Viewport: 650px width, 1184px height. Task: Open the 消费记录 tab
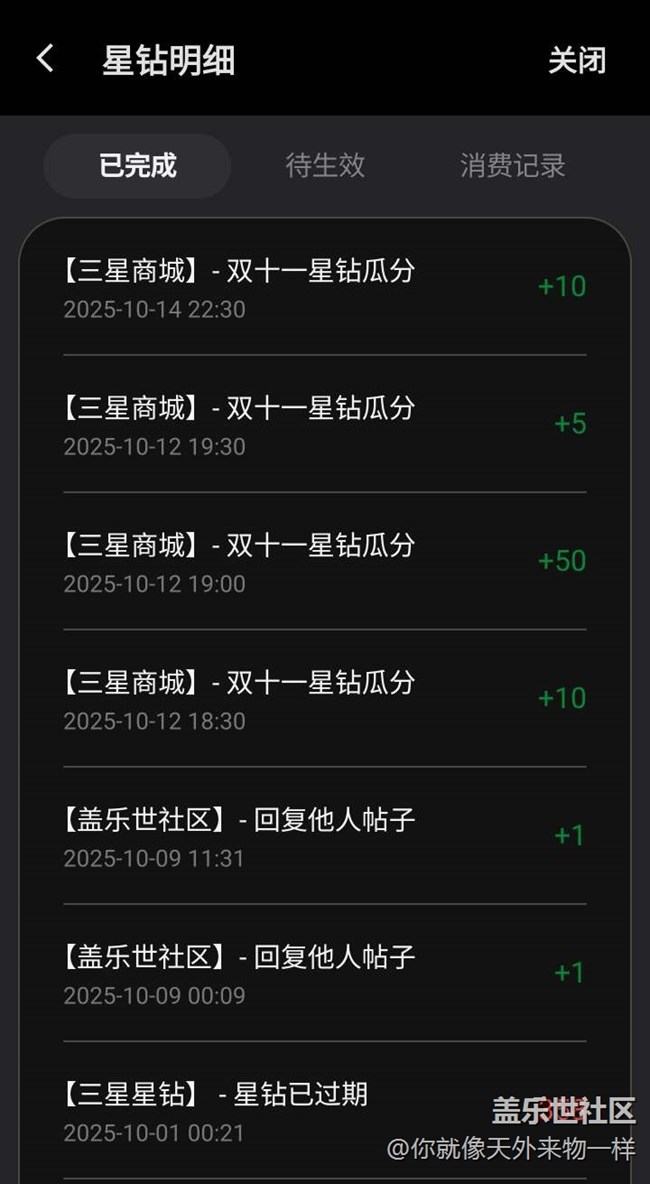click(513, 165)
